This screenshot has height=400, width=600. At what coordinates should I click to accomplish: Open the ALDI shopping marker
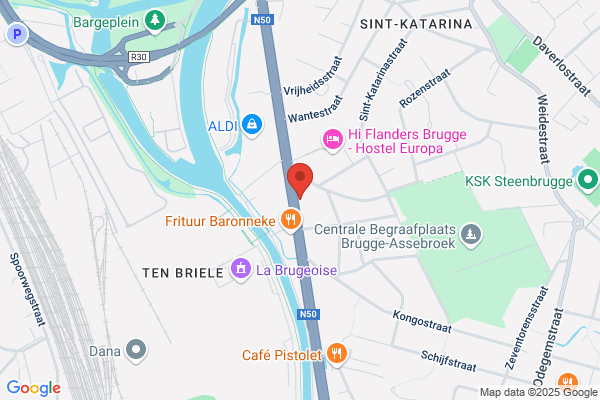coord(252,126)
